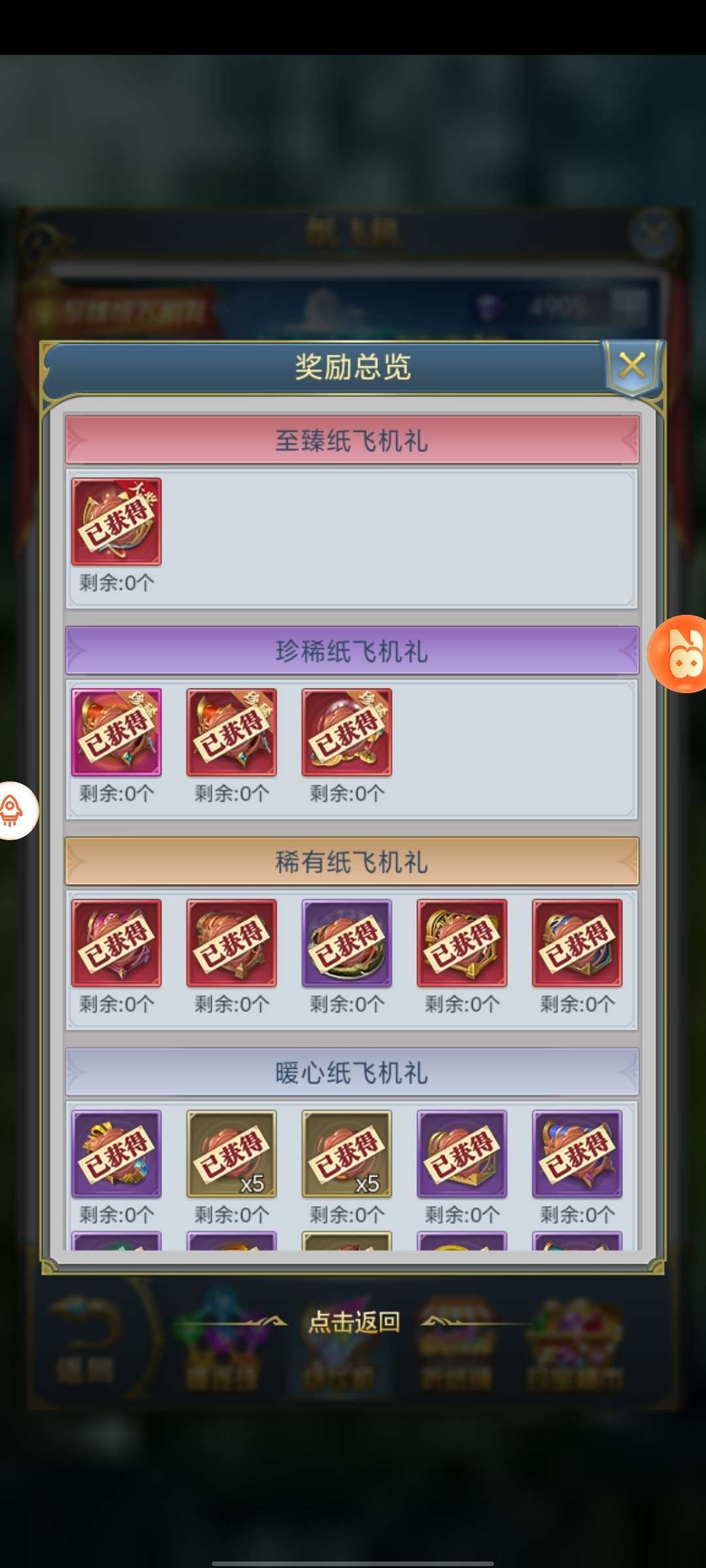
Task: Tap 点击返回 to go back
Action: click(354, 1322)
